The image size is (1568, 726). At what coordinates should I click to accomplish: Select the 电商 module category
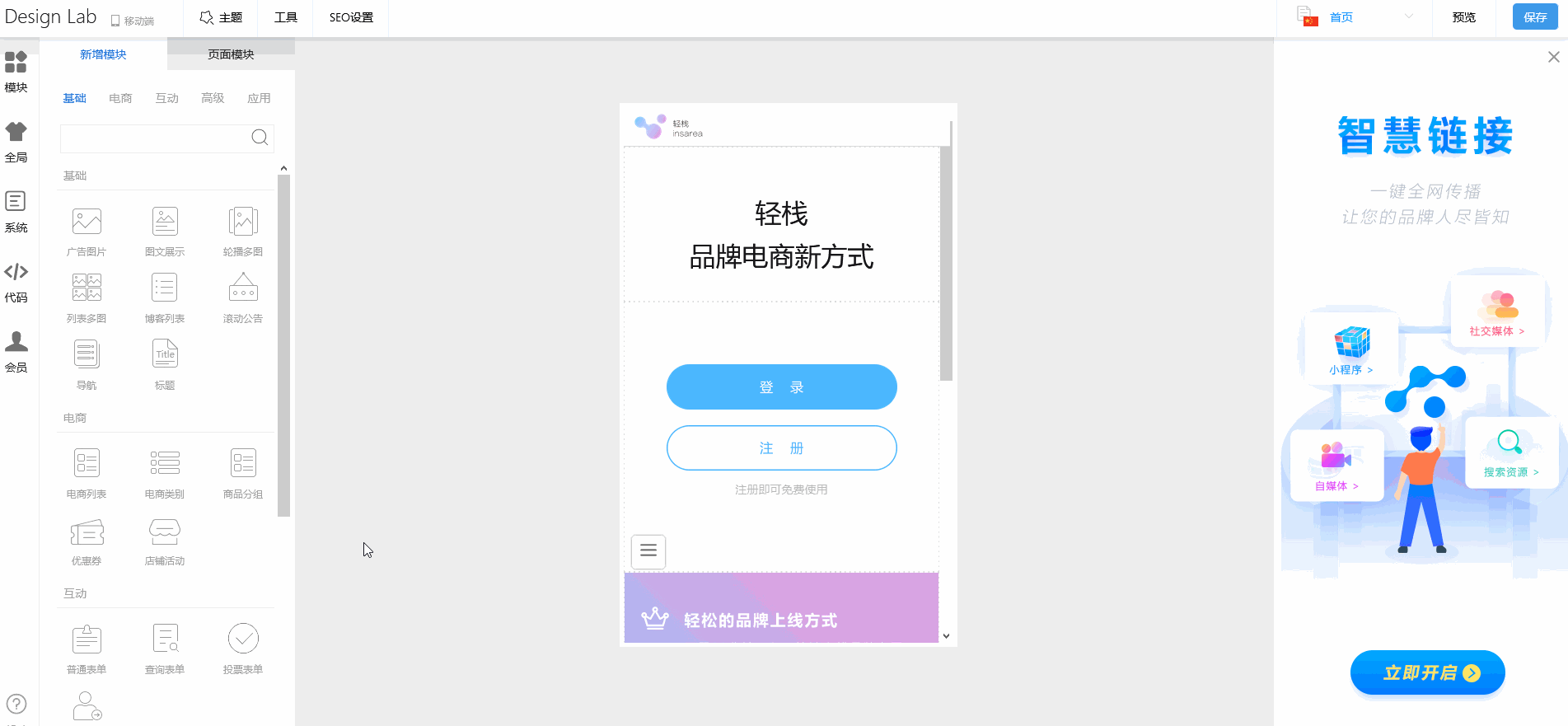click(x=120, y=98)
